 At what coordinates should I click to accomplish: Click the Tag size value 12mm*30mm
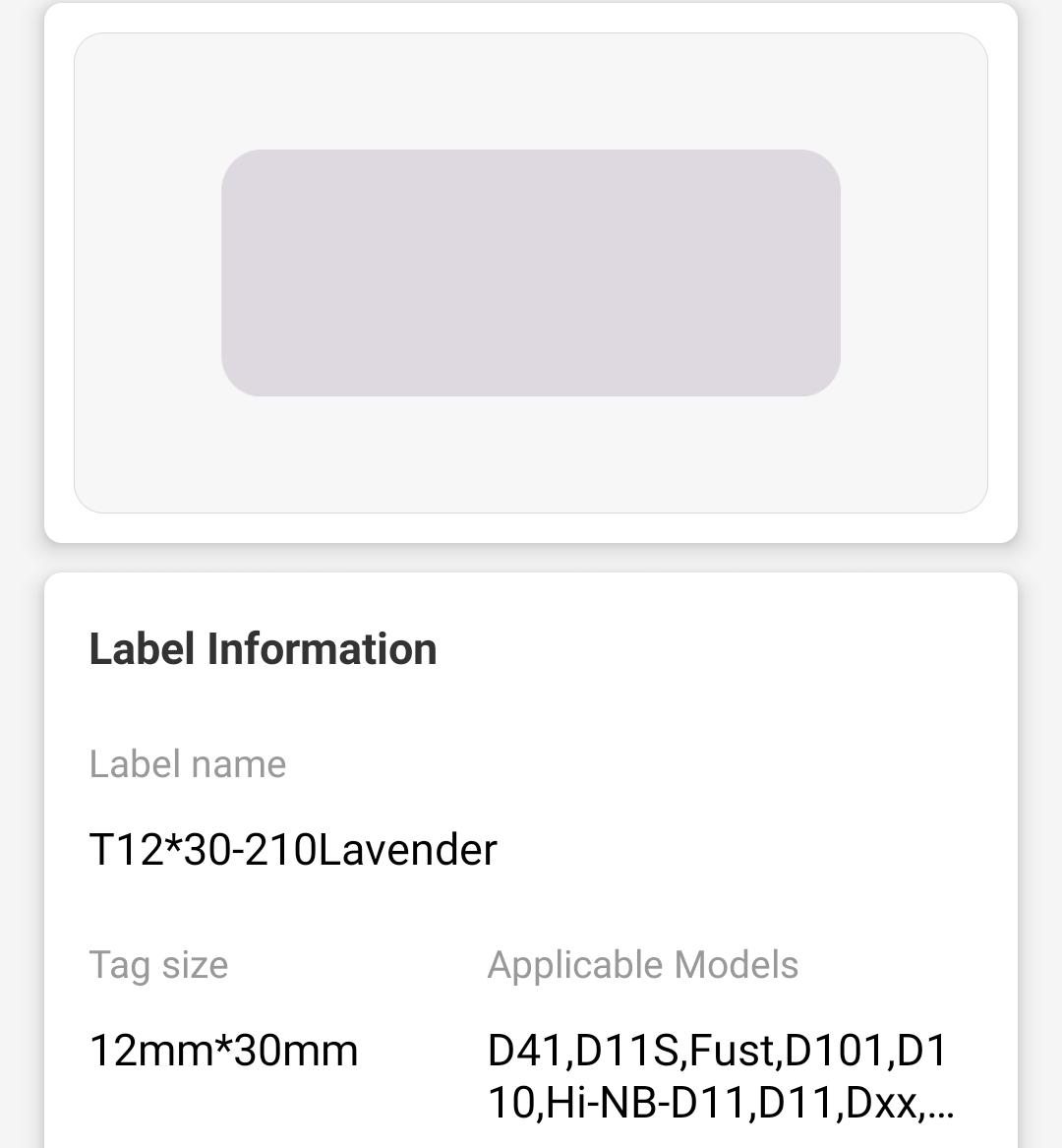(224, 1051)
